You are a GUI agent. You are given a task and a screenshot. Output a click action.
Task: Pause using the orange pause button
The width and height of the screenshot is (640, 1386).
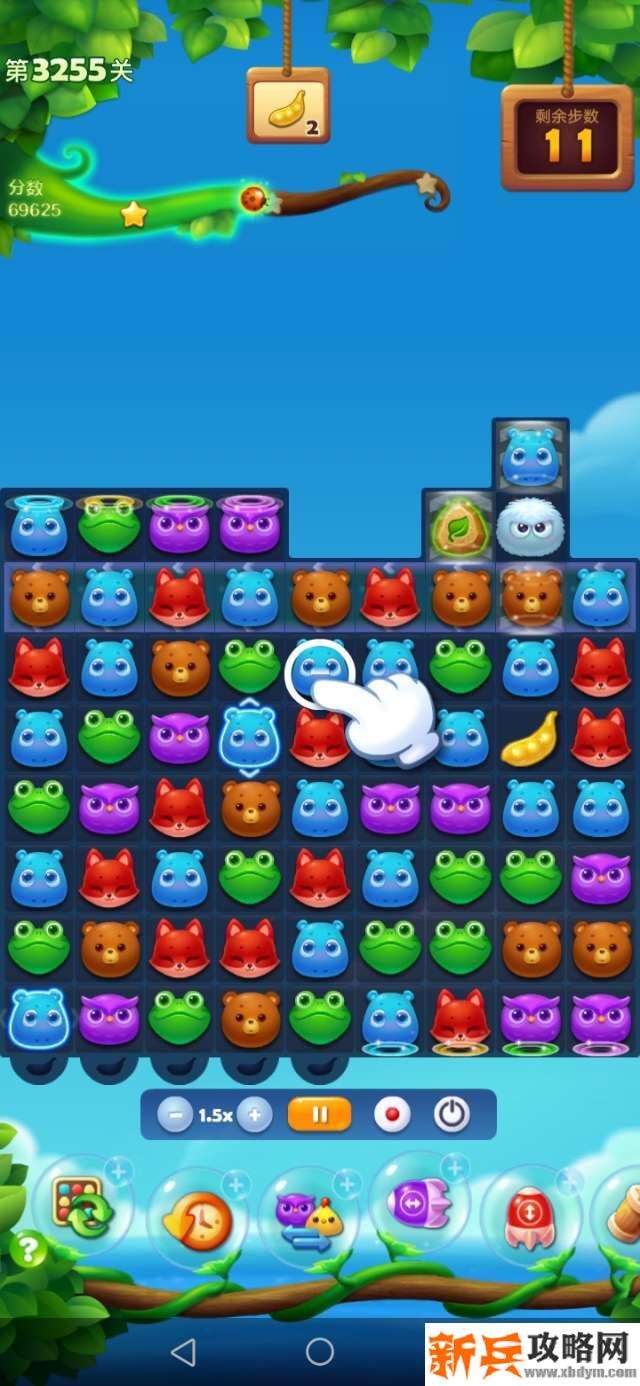320,1114
